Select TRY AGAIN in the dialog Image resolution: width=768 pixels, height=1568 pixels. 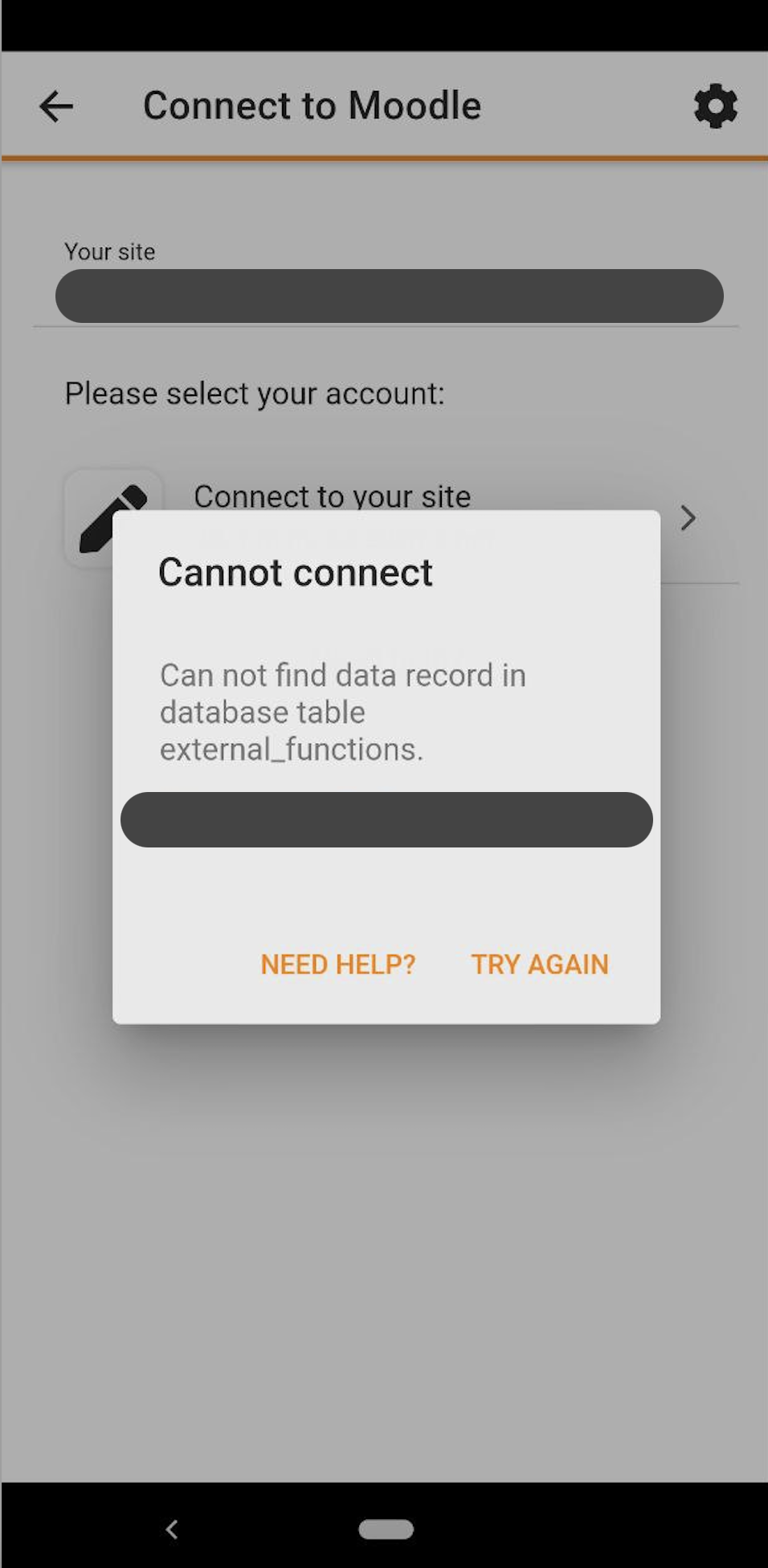pyautogui.click(x=540, y=964)
